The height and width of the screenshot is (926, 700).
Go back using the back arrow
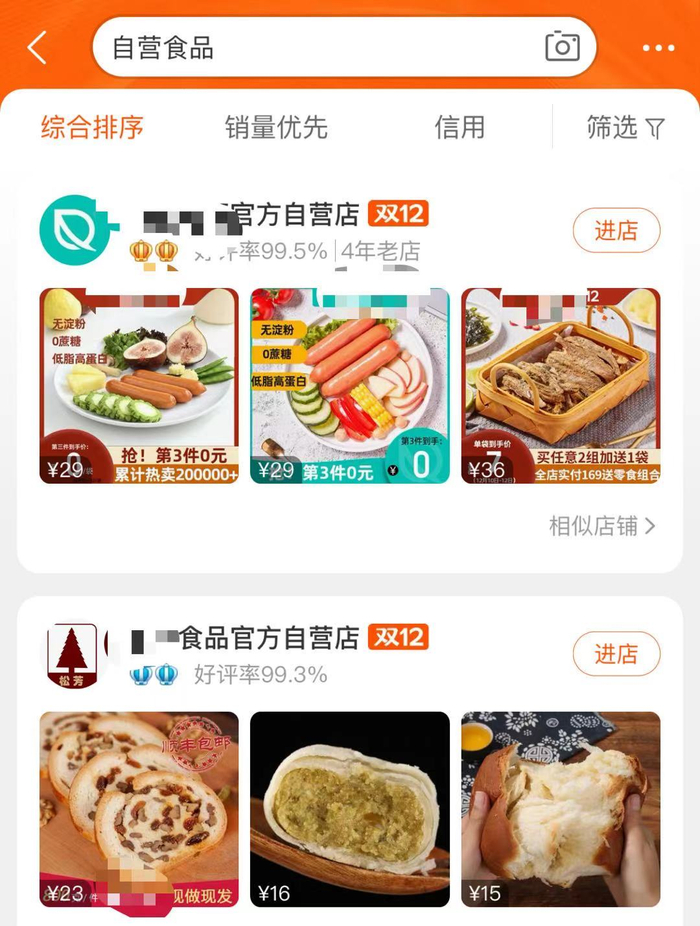(x=37, y=47)
